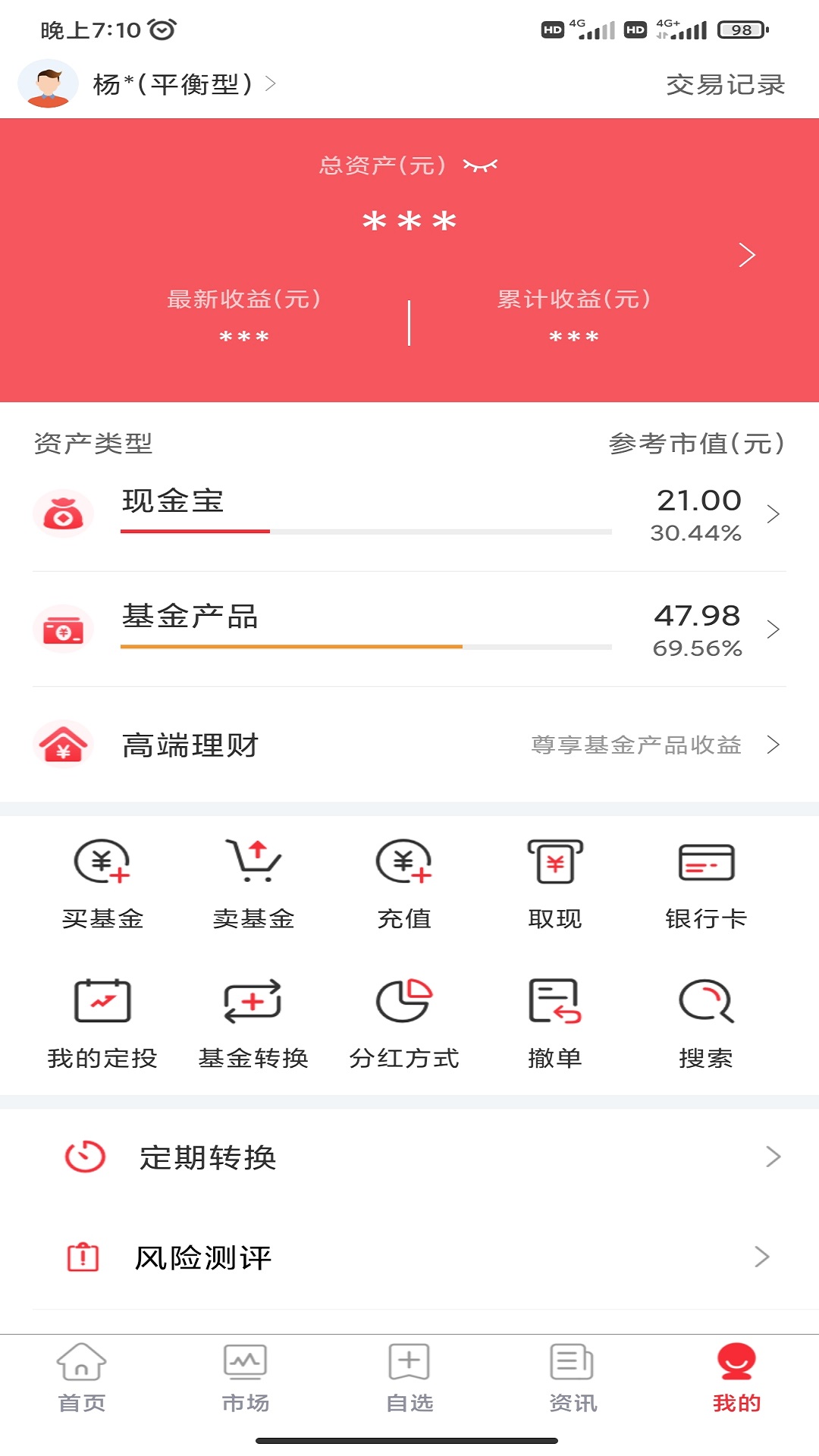Open 搜索 via magnifier icon
Image resolution: width=819 pixels, height=1456 pixels.
coord(705,1001)
